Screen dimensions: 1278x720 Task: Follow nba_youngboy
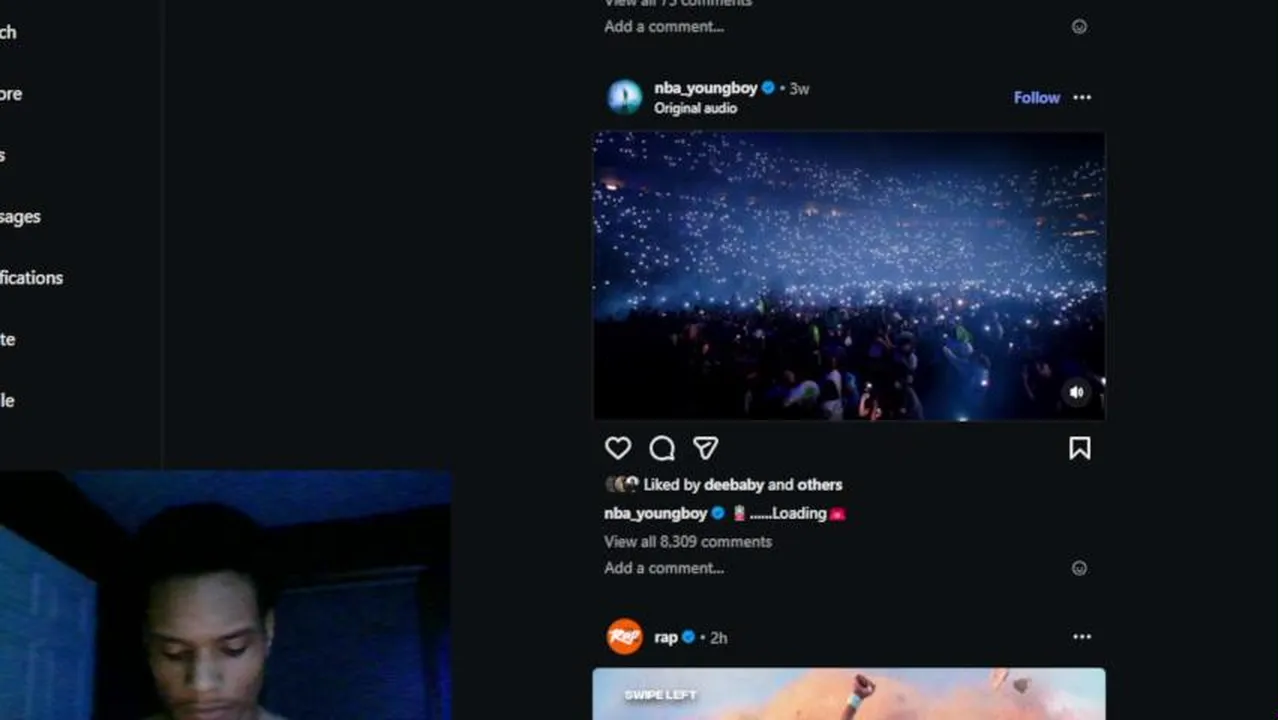coord(1036,97)
